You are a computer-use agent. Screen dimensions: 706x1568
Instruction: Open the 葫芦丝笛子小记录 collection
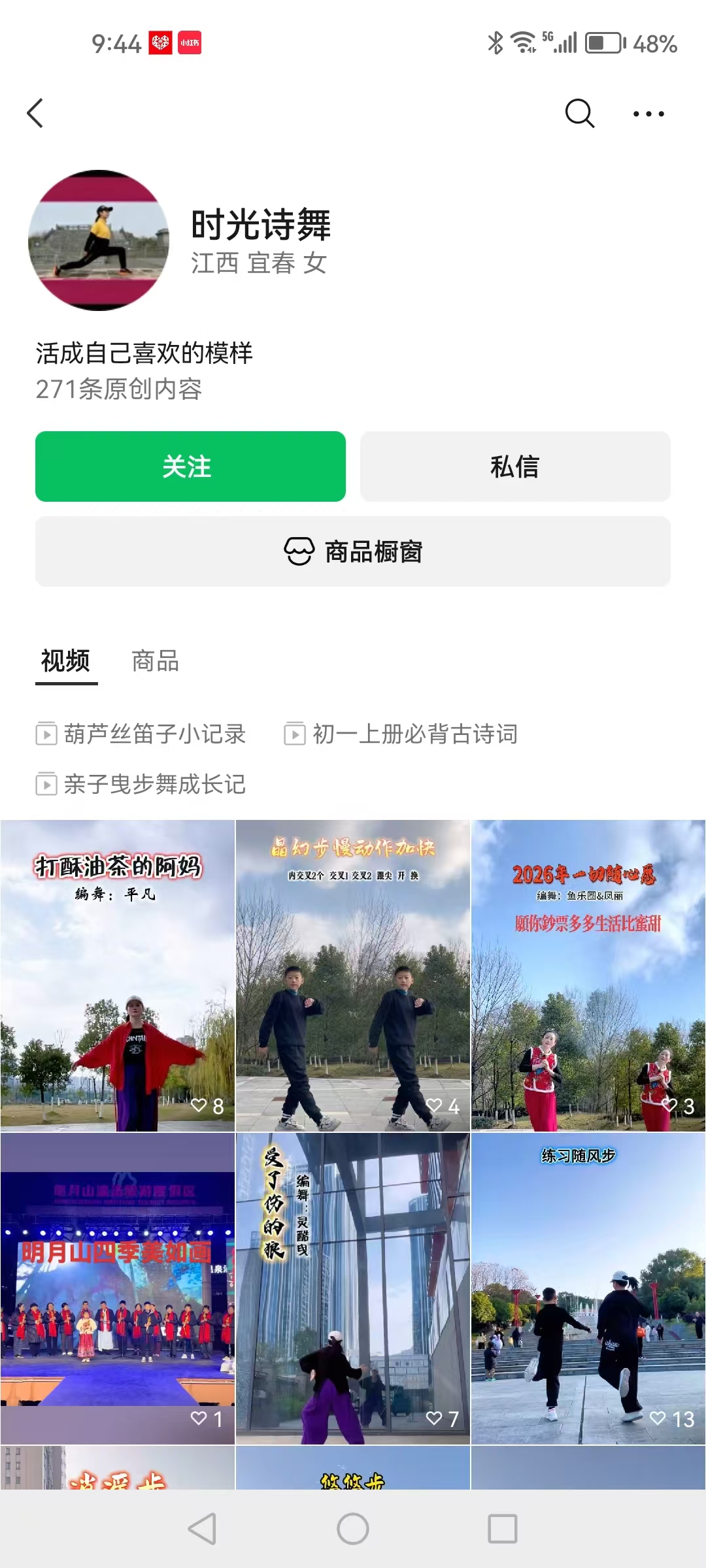click(141, 734)
